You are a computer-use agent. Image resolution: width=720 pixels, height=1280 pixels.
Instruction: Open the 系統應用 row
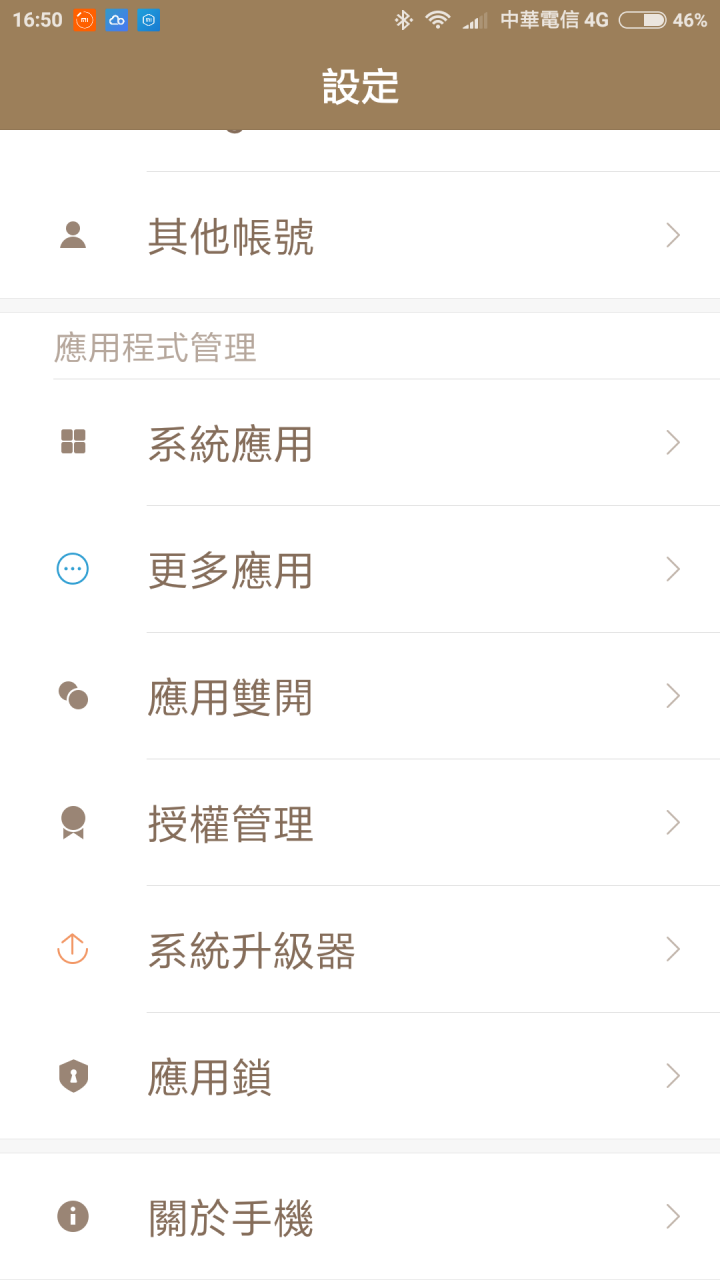(360, 443)
